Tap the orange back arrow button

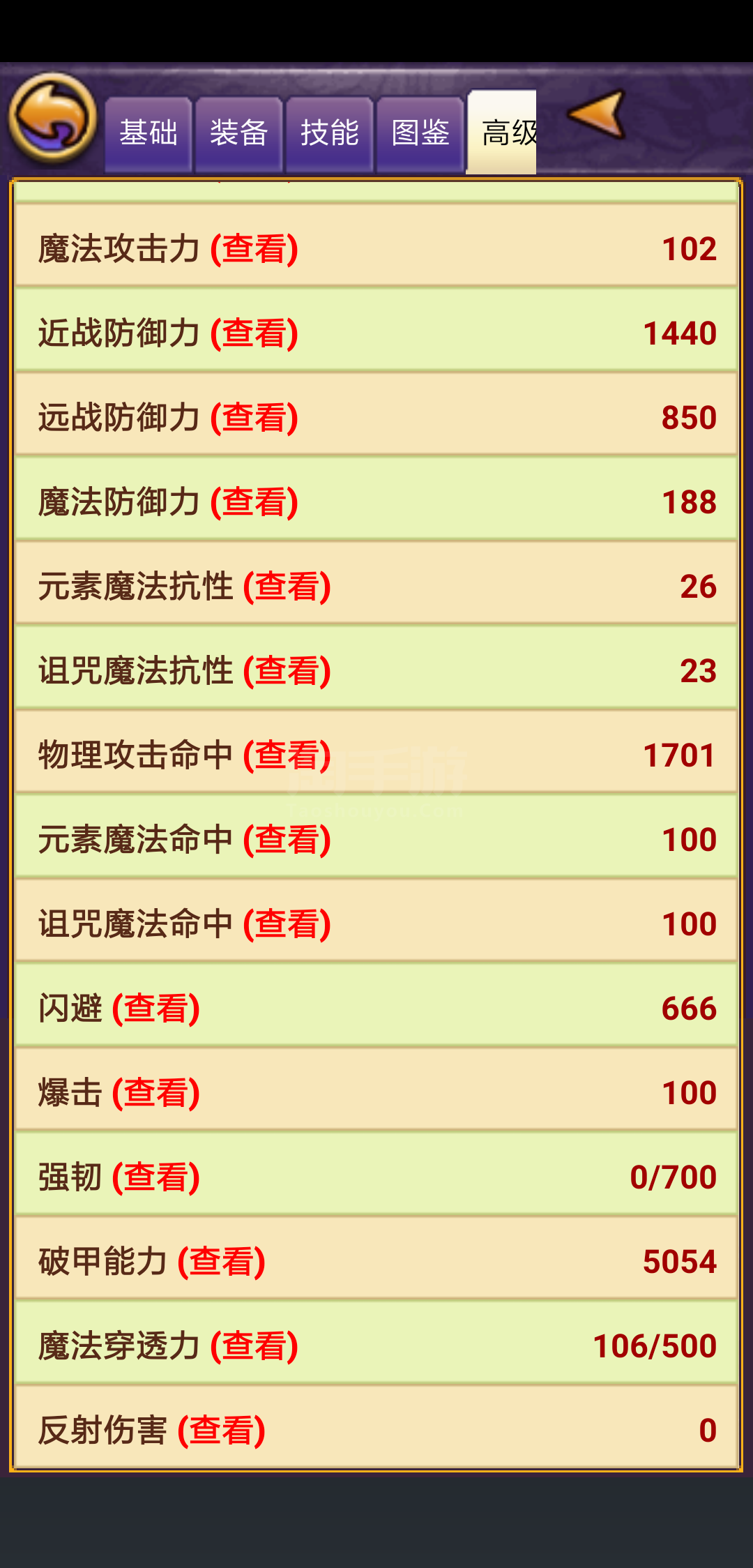coord(52,118)
